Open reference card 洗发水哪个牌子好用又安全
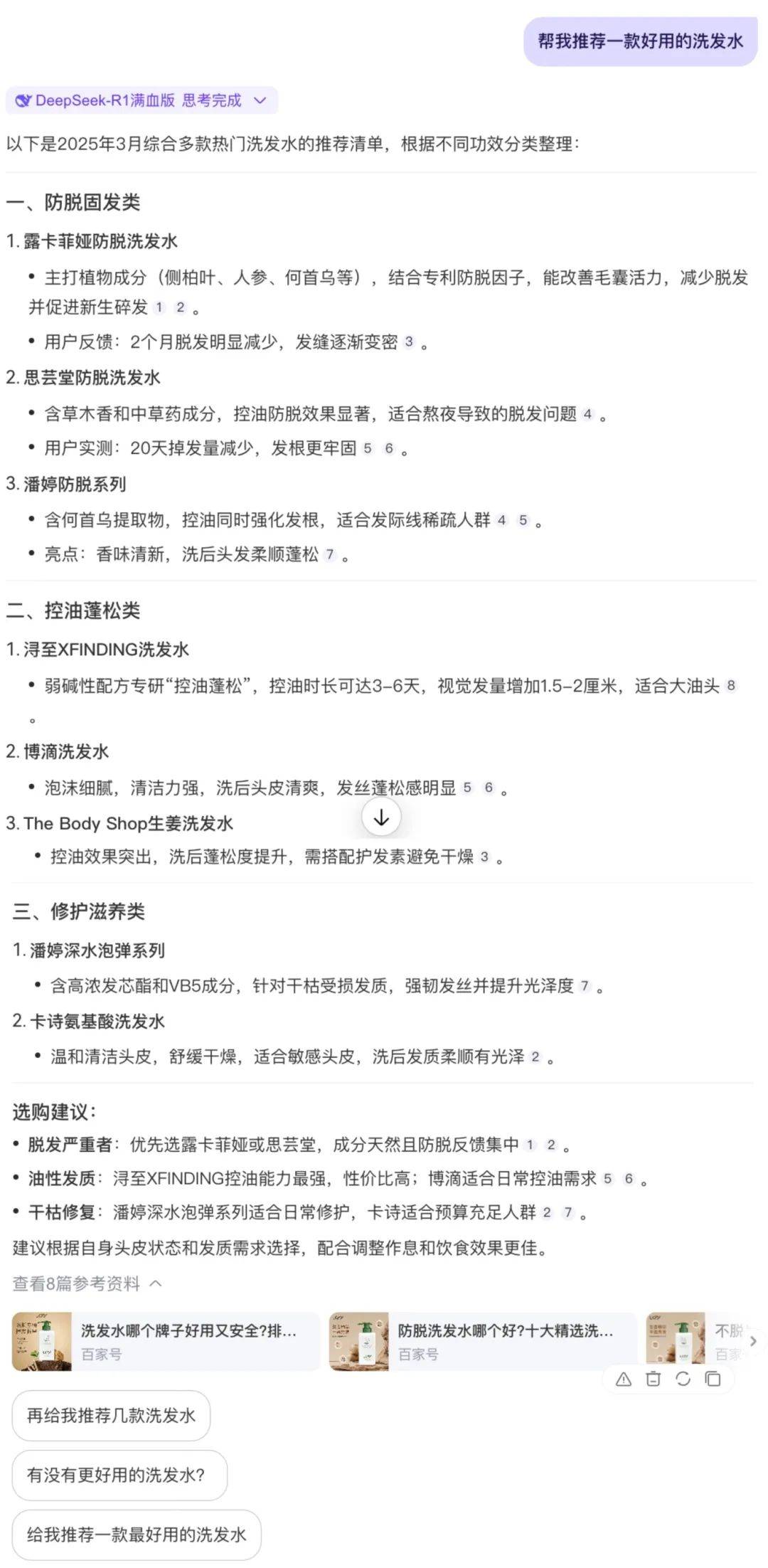Screen dimensions: 768x1568 166,1342
